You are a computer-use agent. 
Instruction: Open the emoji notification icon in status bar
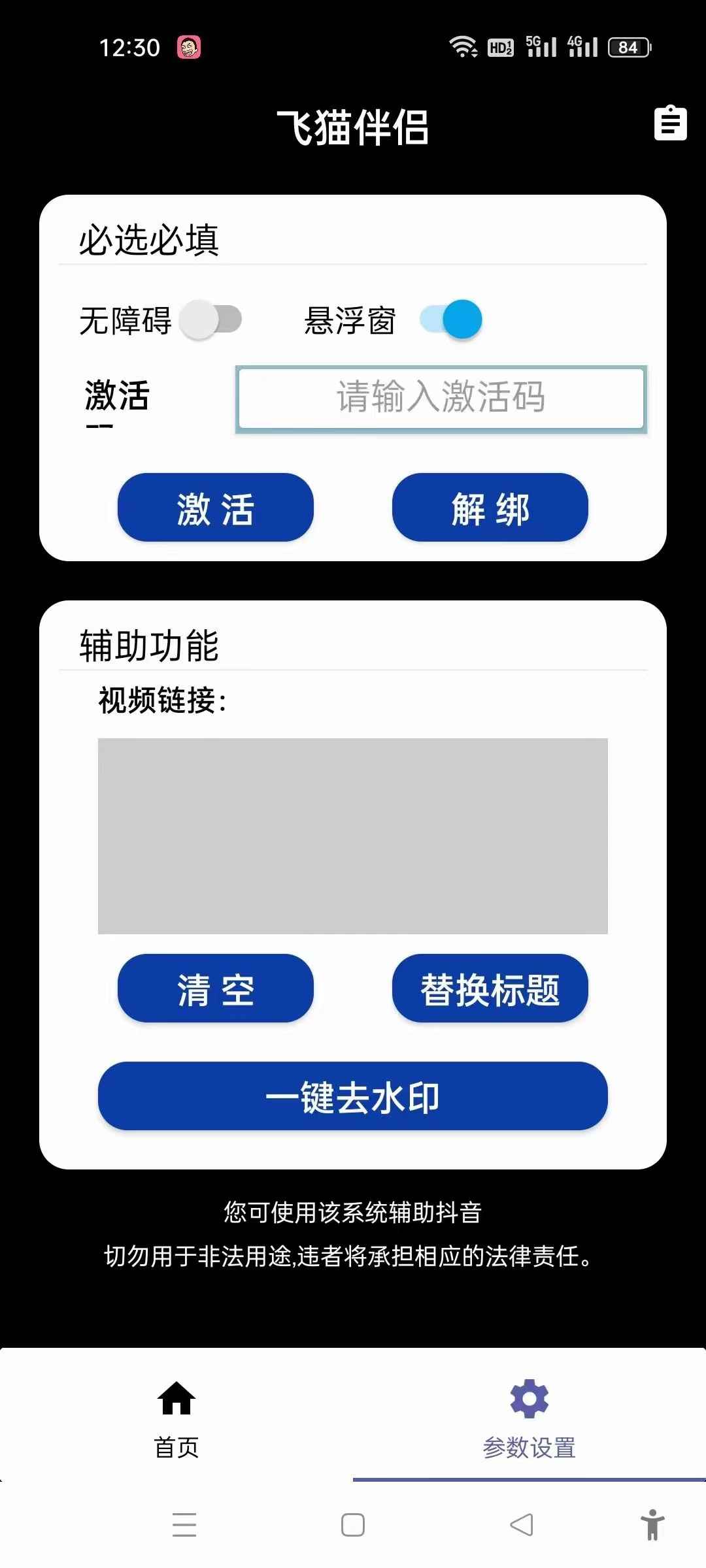(188, 47)
